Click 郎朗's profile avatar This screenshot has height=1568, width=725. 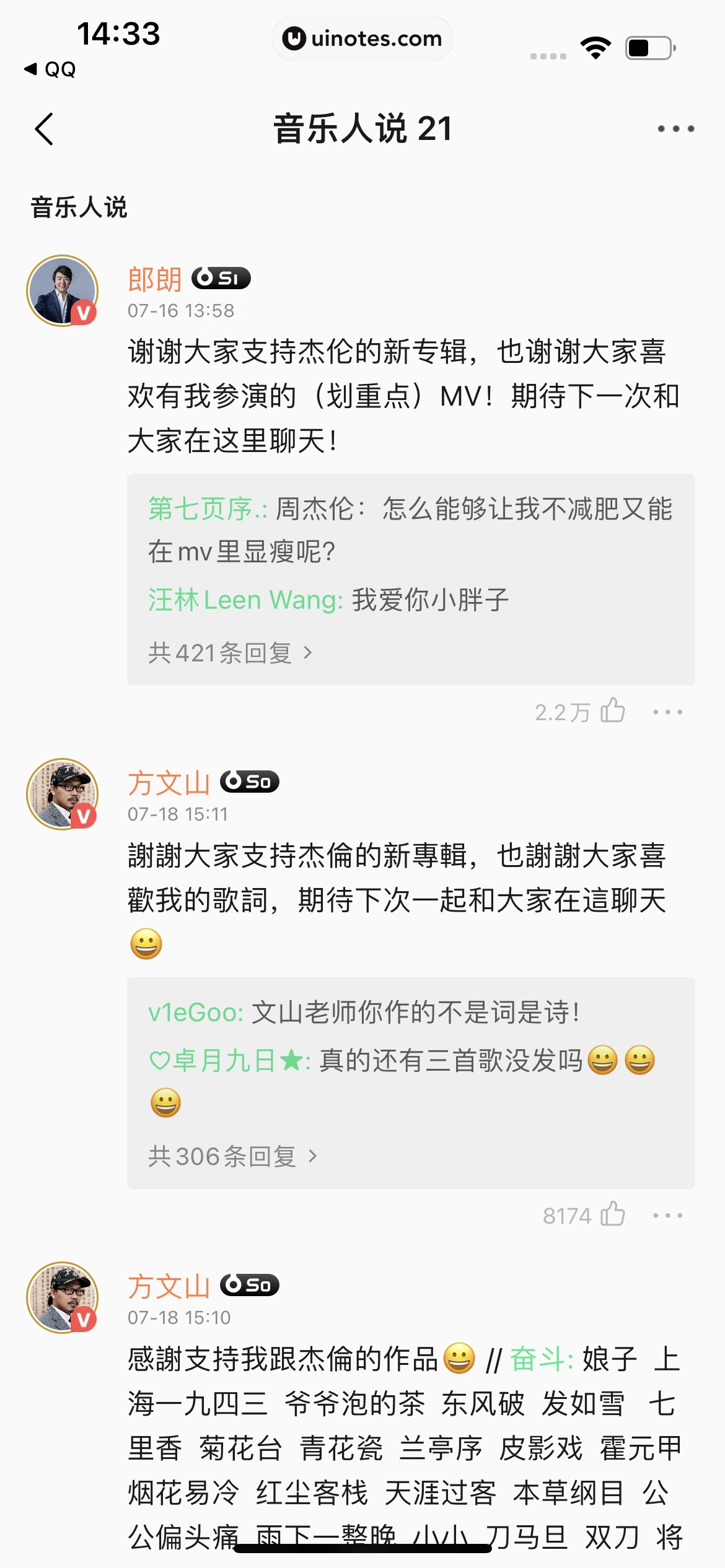pyautogui.click(x=62, y=287)
